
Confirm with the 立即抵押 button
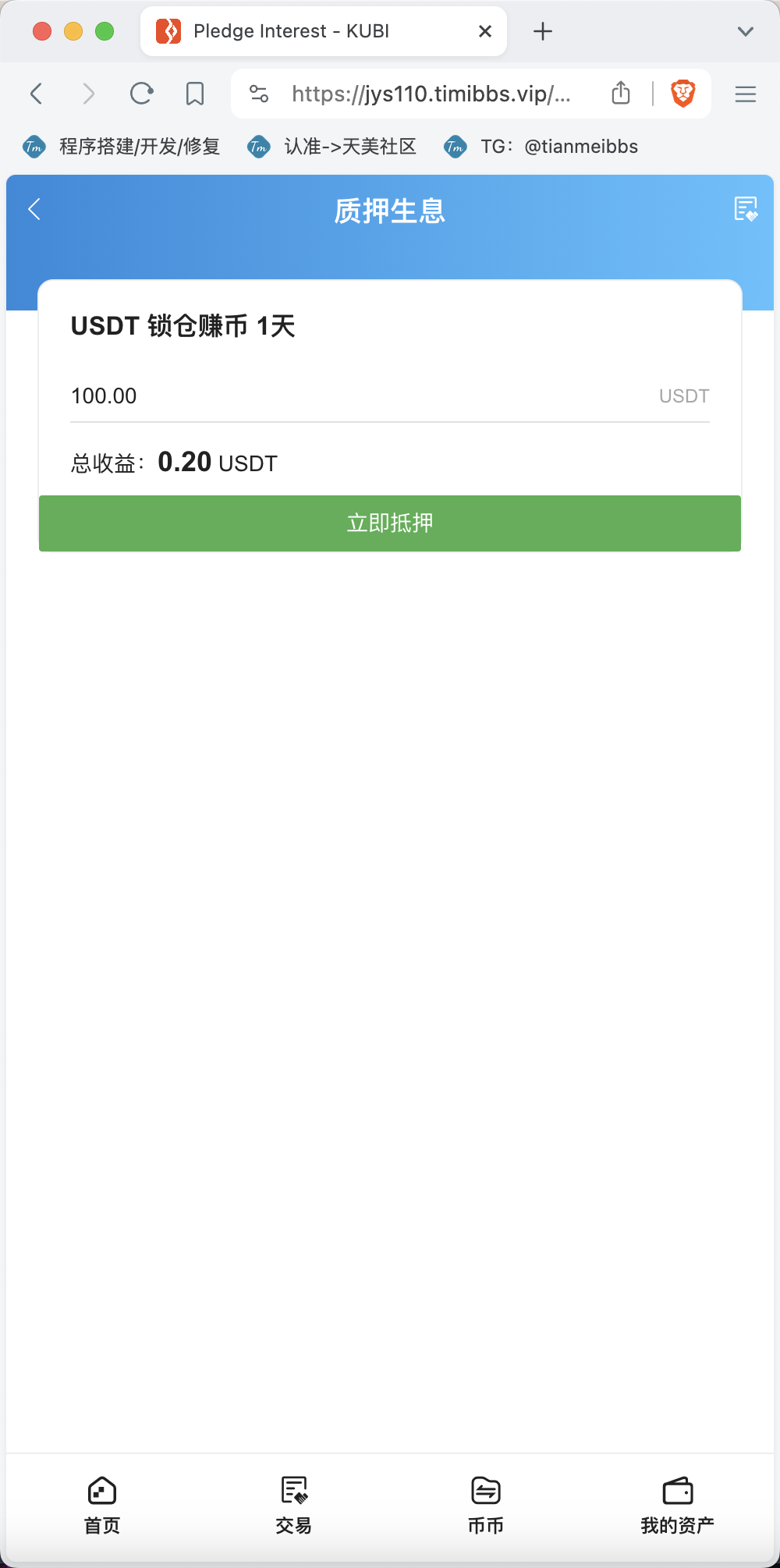(x=390, y=523)
